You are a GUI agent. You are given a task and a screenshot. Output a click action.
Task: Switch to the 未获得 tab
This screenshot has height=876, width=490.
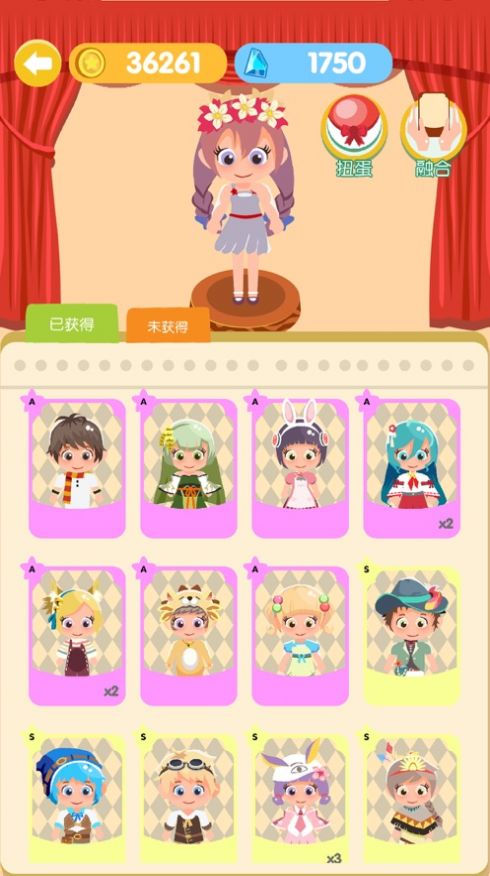point(168,326)
